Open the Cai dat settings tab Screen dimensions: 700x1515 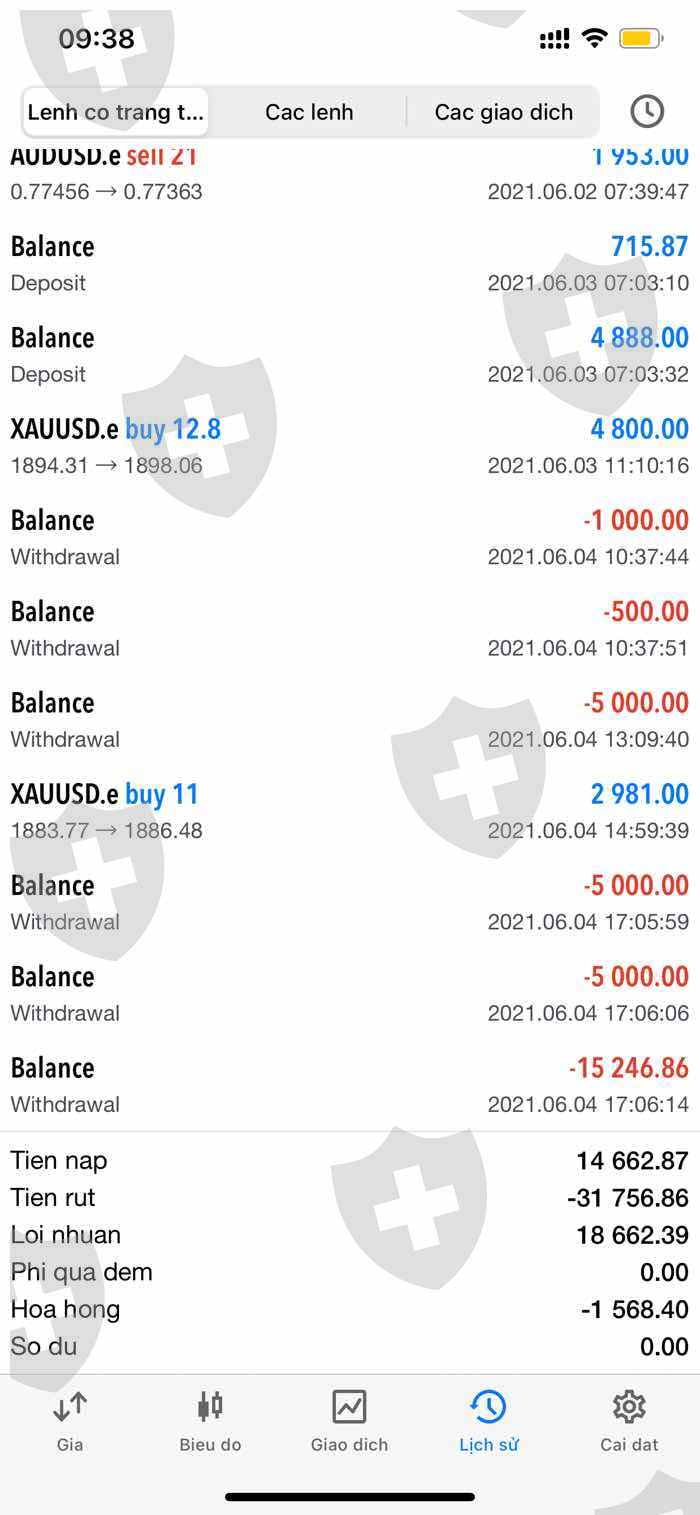point(629,1421)
